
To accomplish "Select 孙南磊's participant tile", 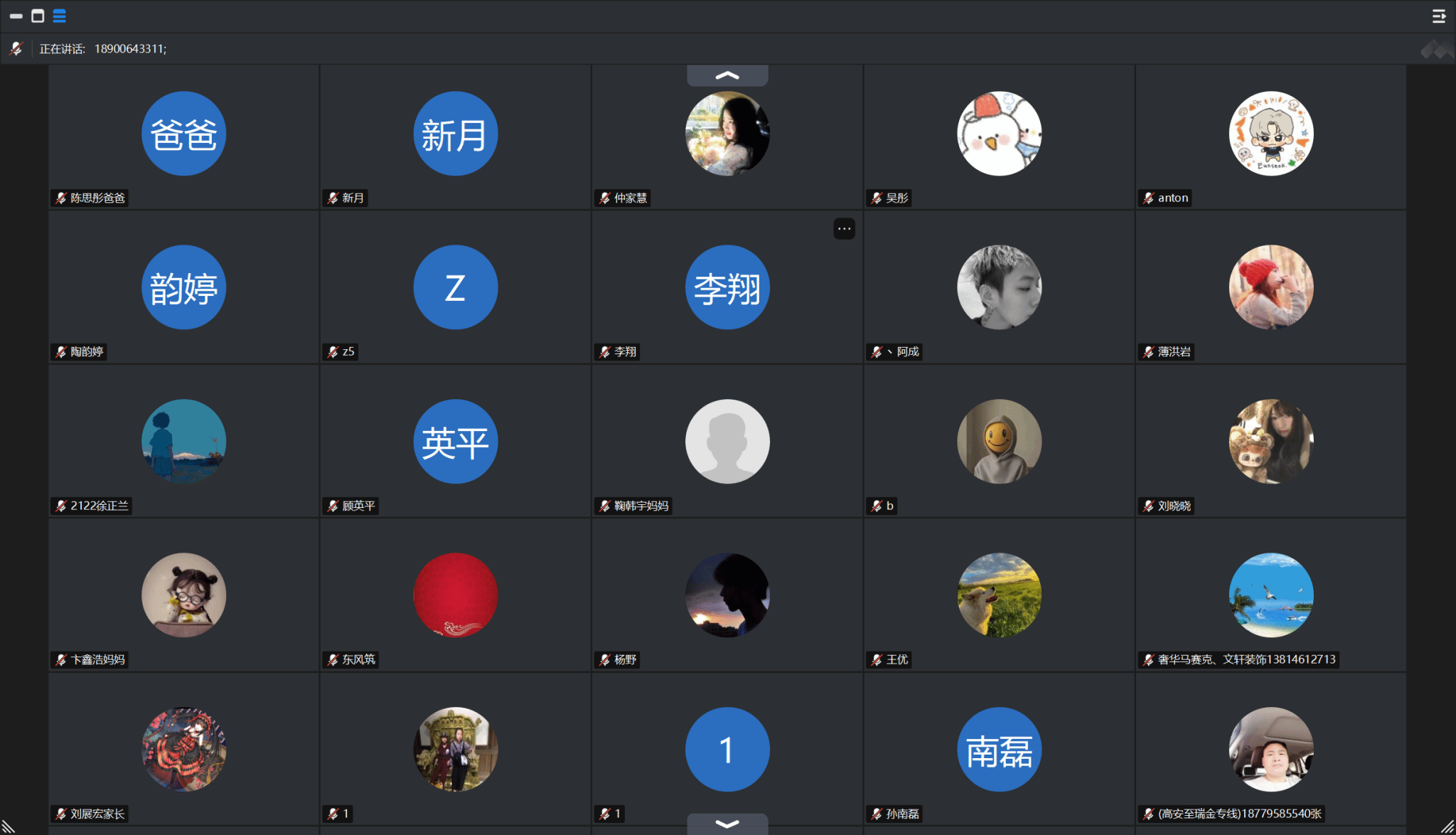I will pos(999,750).
